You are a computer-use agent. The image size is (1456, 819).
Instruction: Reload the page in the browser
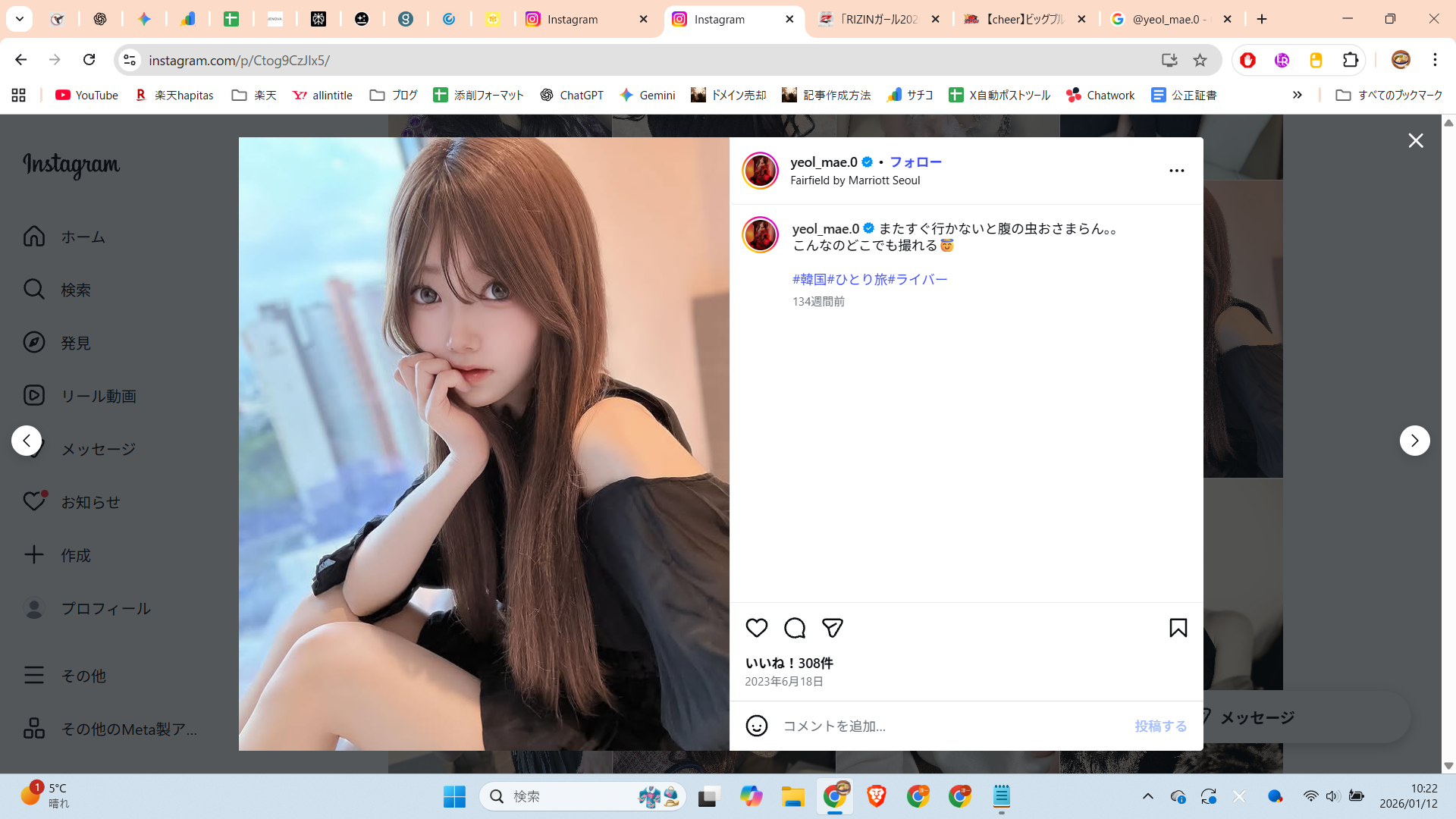pyautogui.click(x=89, y=60)
